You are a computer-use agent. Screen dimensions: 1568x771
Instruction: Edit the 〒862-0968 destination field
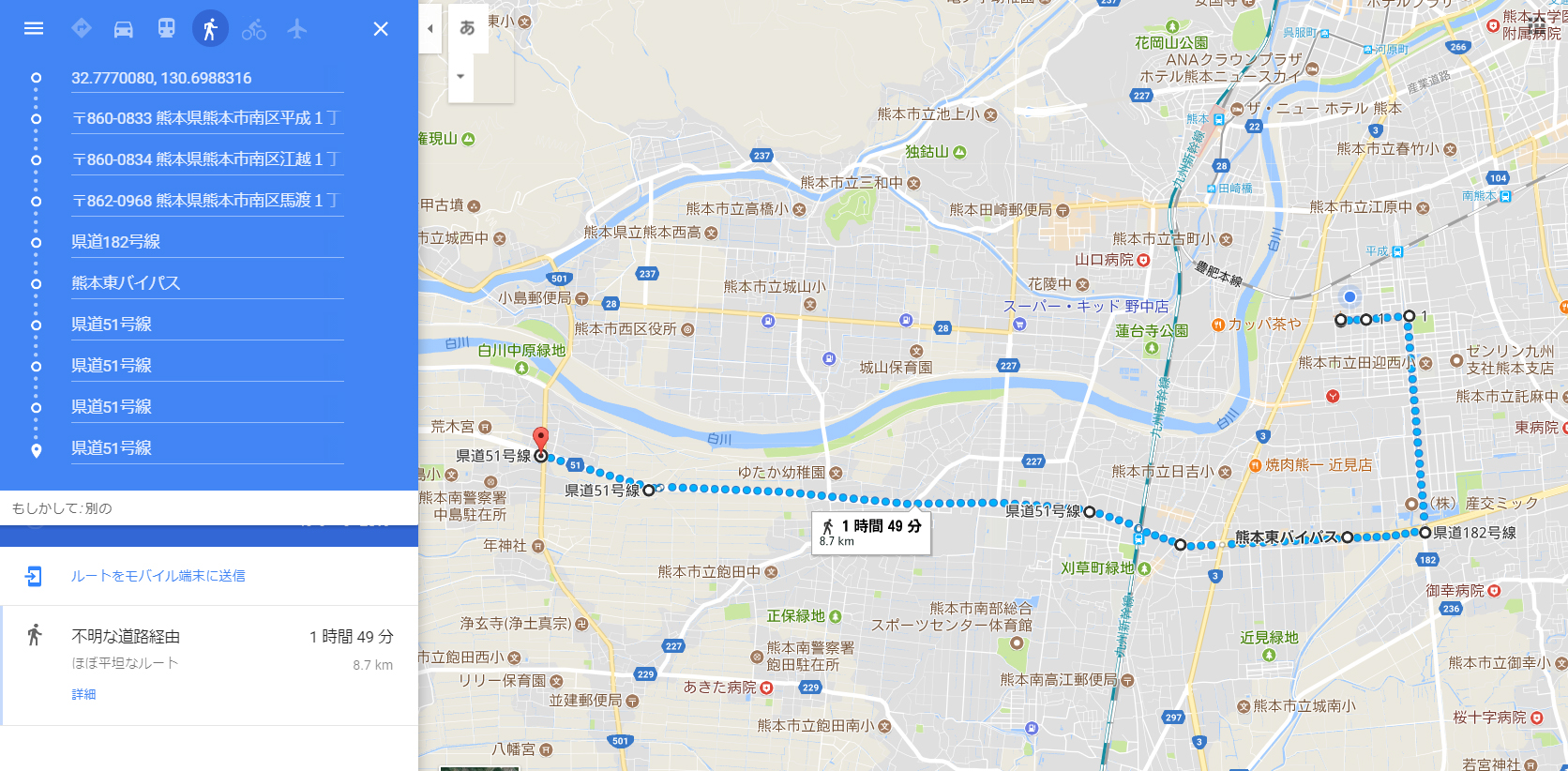(206, 201)
